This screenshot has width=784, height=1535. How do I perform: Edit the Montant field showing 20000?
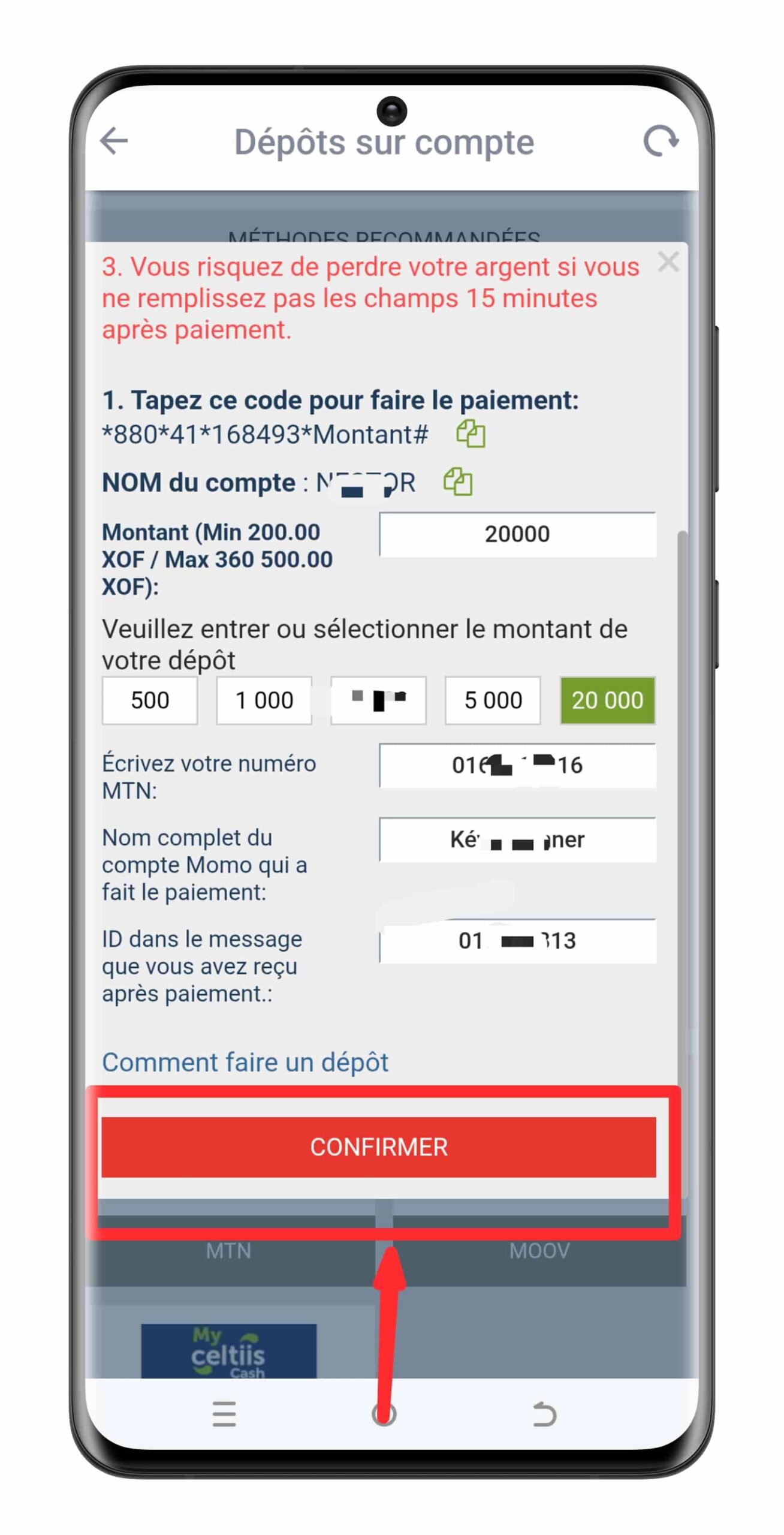pos(517,534)
